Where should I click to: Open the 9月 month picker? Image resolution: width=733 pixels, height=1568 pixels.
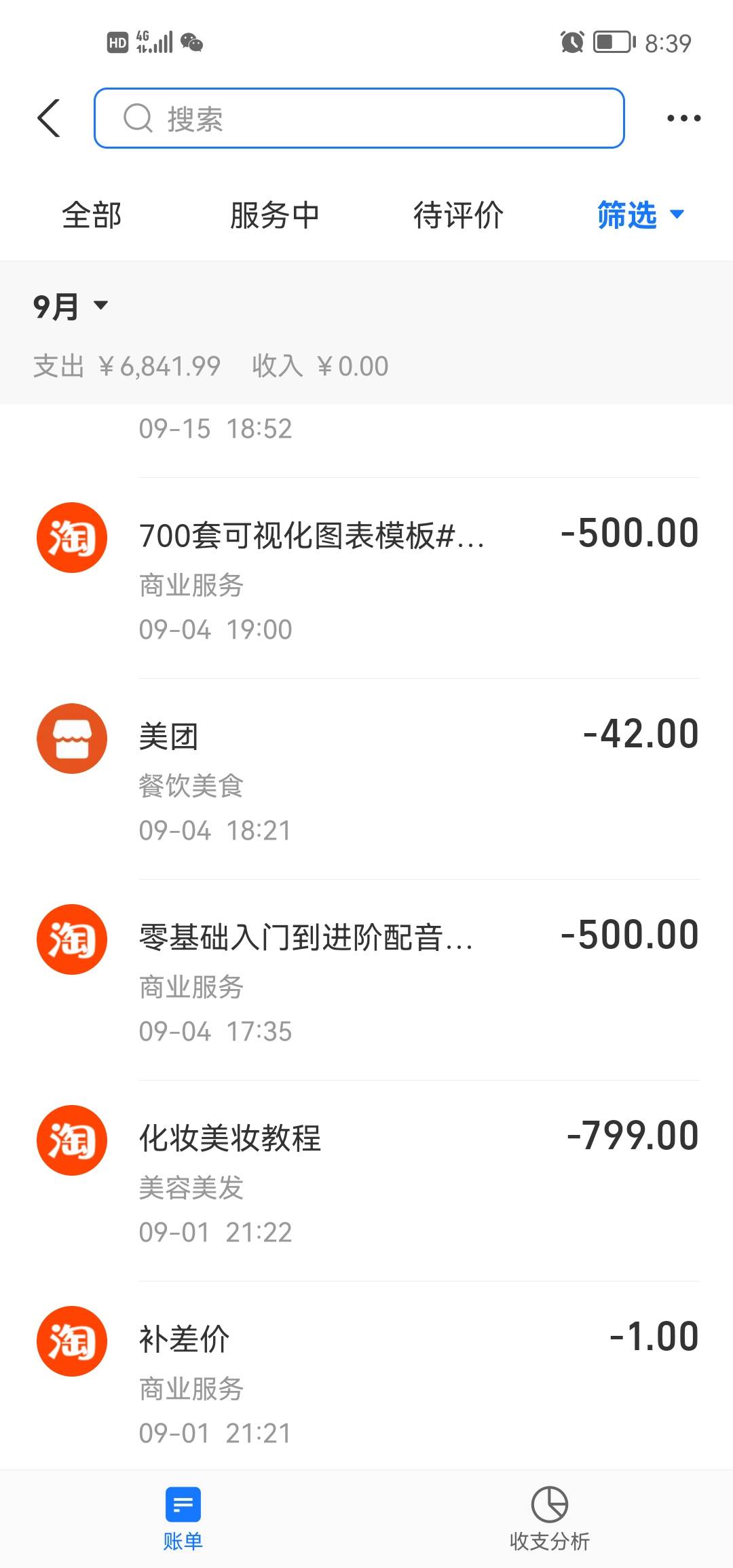(71, 306)
